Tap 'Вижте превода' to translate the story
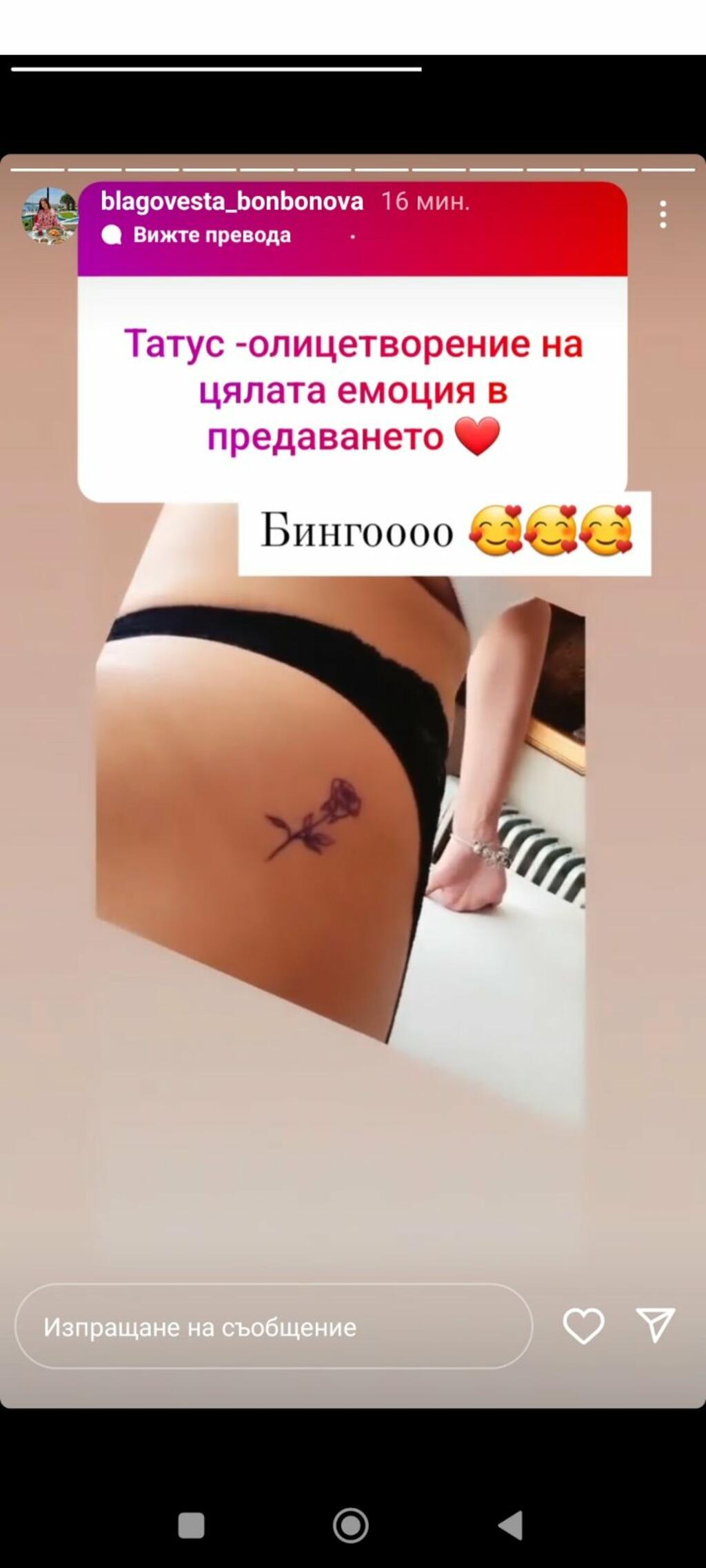Viewport: 706px width, 1568px height. click(212, 235)
